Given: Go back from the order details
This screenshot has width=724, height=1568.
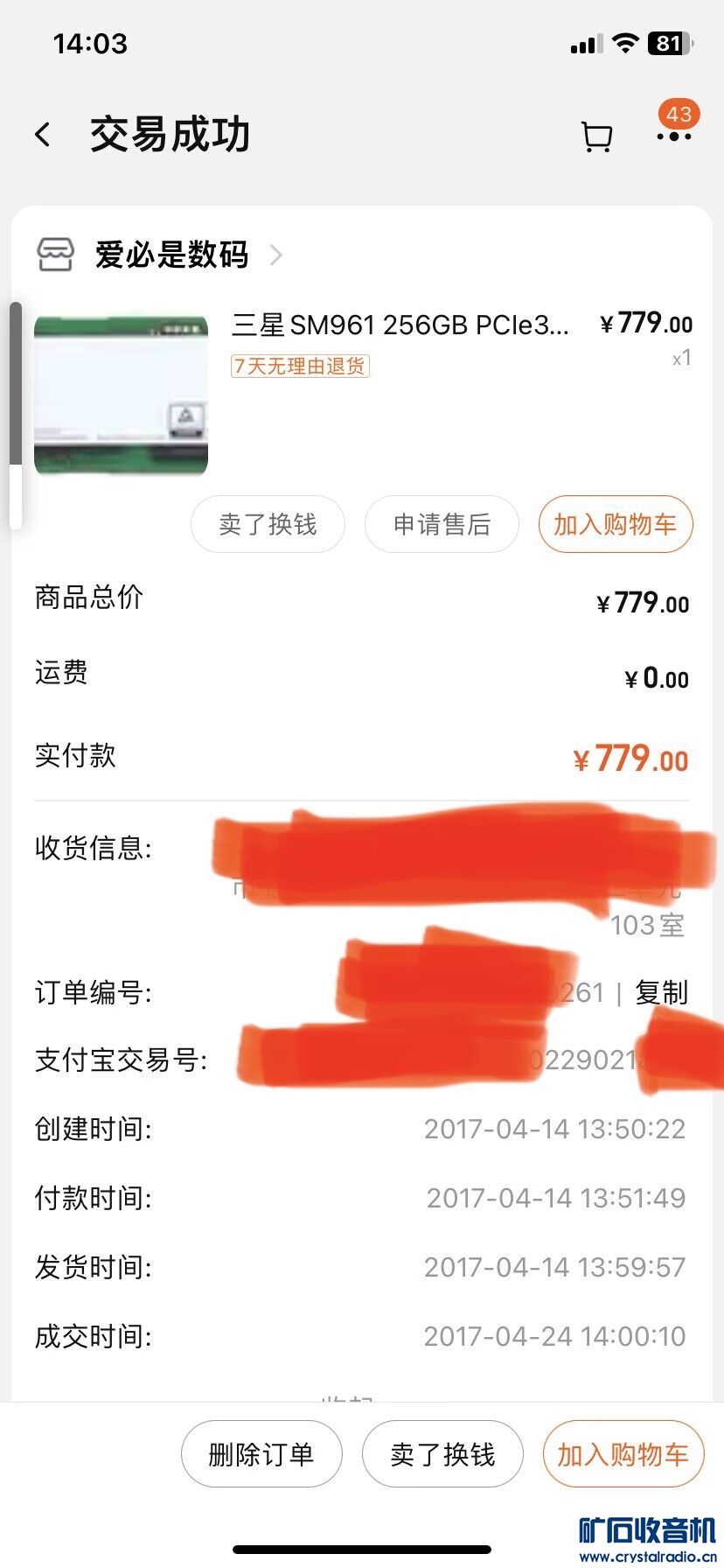Looking at the screenshot, I should click(43, 135).
